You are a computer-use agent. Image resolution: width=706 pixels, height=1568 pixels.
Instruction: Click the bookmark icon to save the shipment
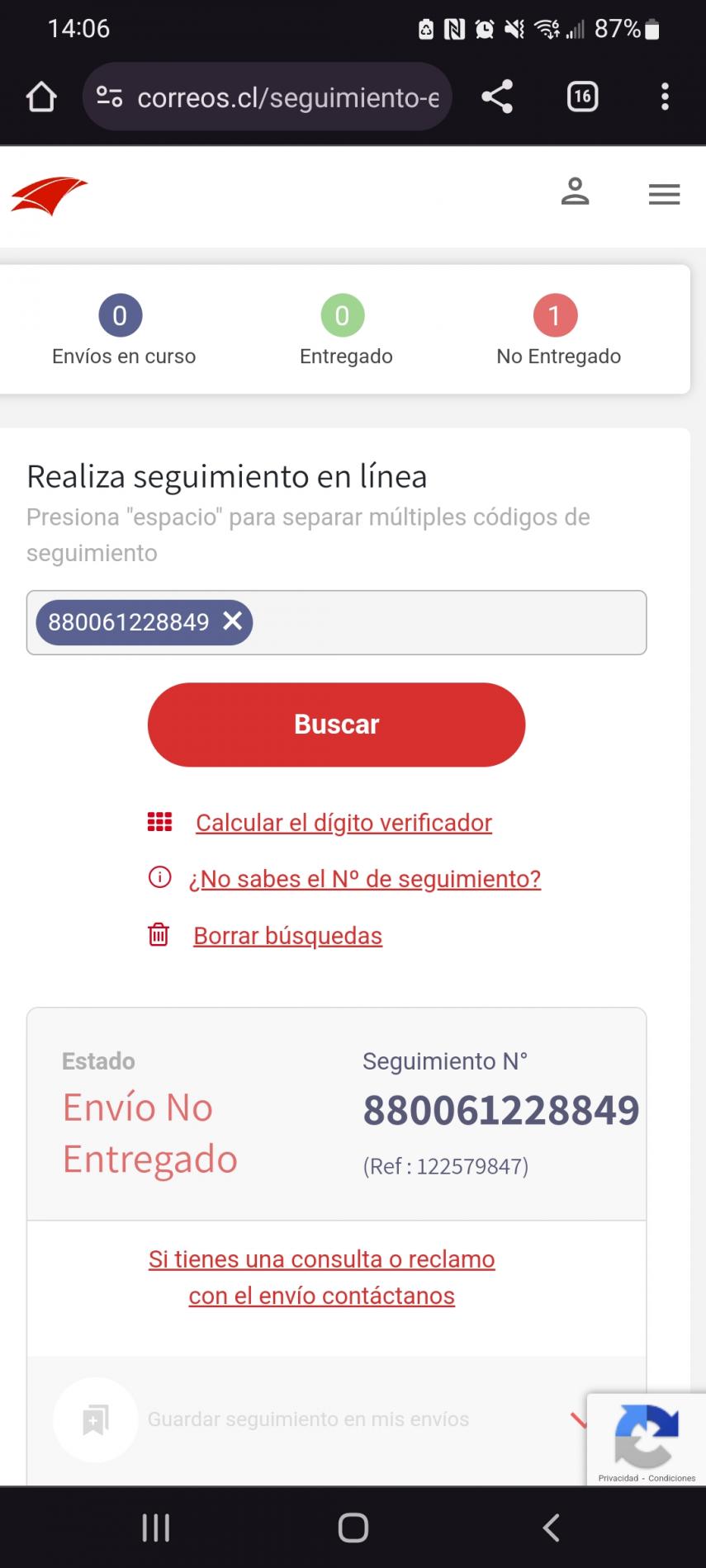tap(95, 1419)
